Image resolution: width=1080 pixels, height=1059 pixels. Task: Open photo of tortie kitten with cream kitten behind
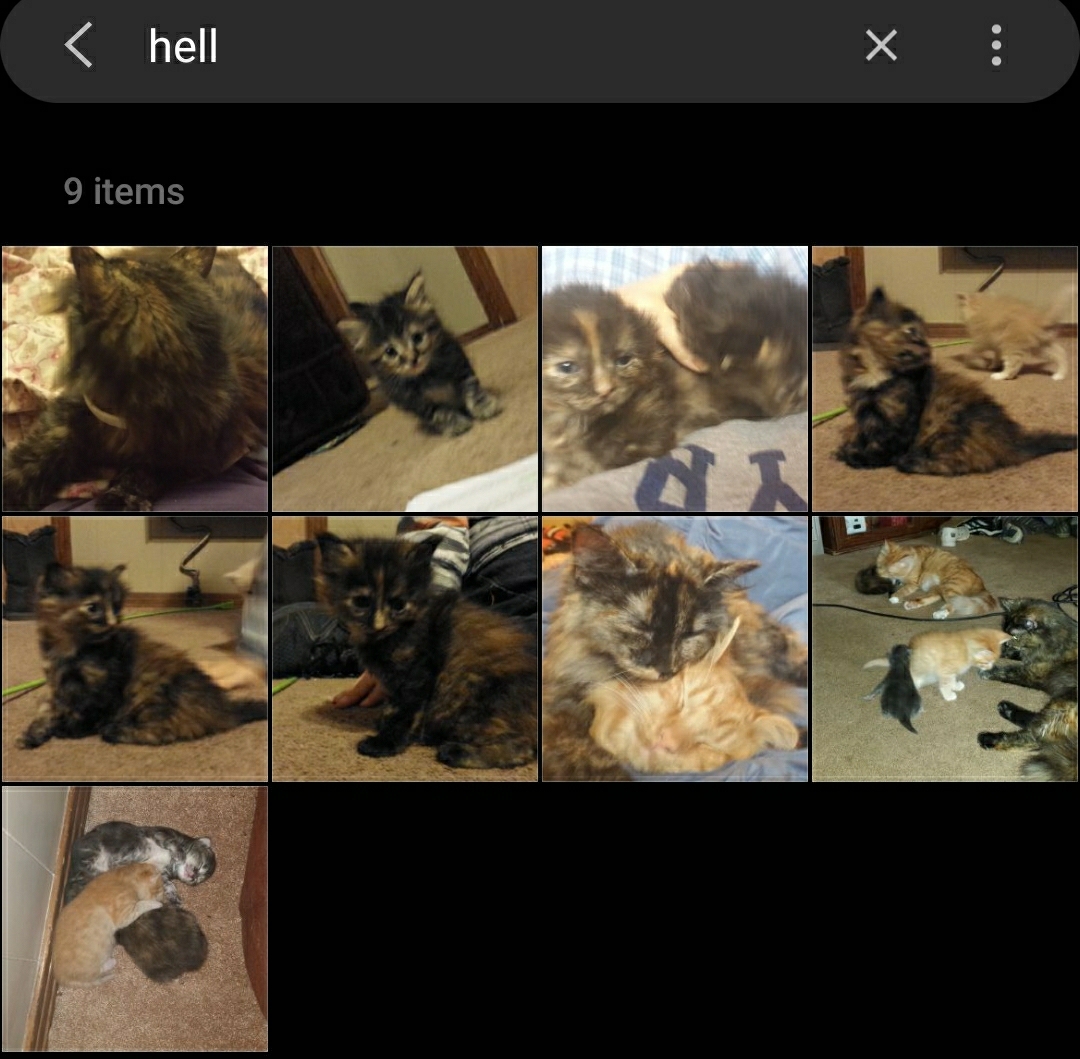(x=945, y=379)
